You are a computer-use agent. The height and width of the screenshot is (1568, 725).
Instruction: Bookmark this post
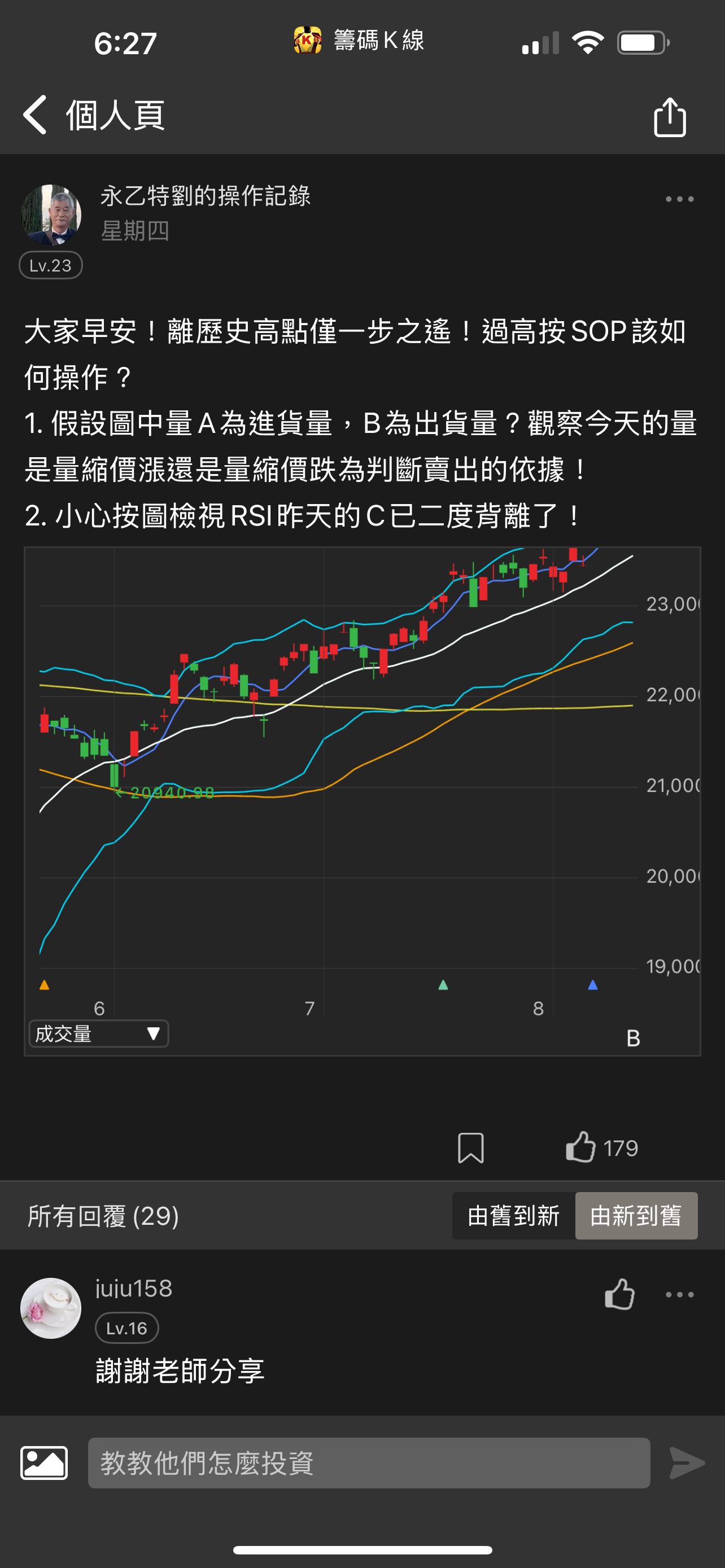(x=470, y=1148)
